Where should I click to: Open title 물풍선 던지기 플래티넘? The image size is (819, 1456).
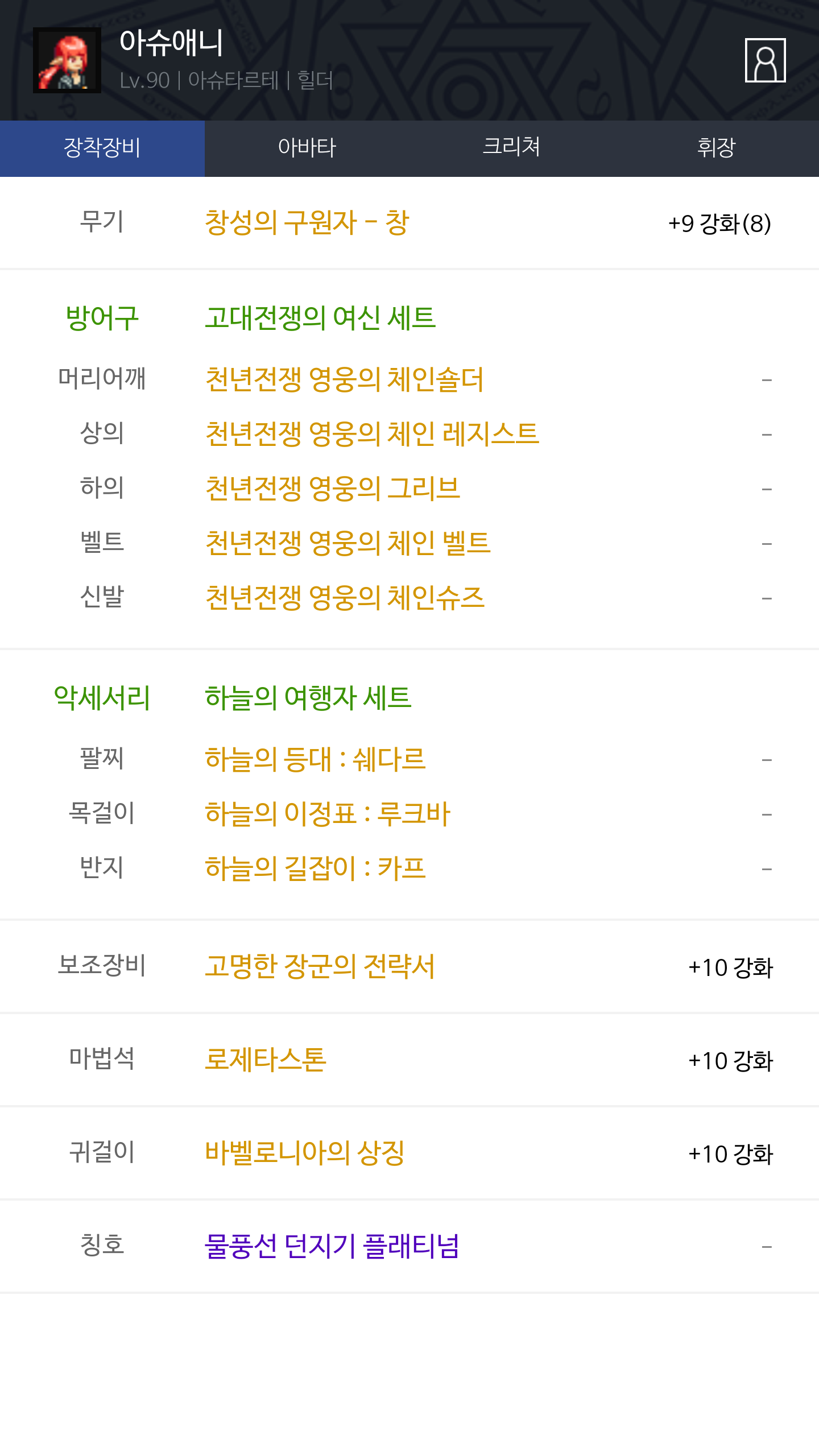tap(332, 1246)
